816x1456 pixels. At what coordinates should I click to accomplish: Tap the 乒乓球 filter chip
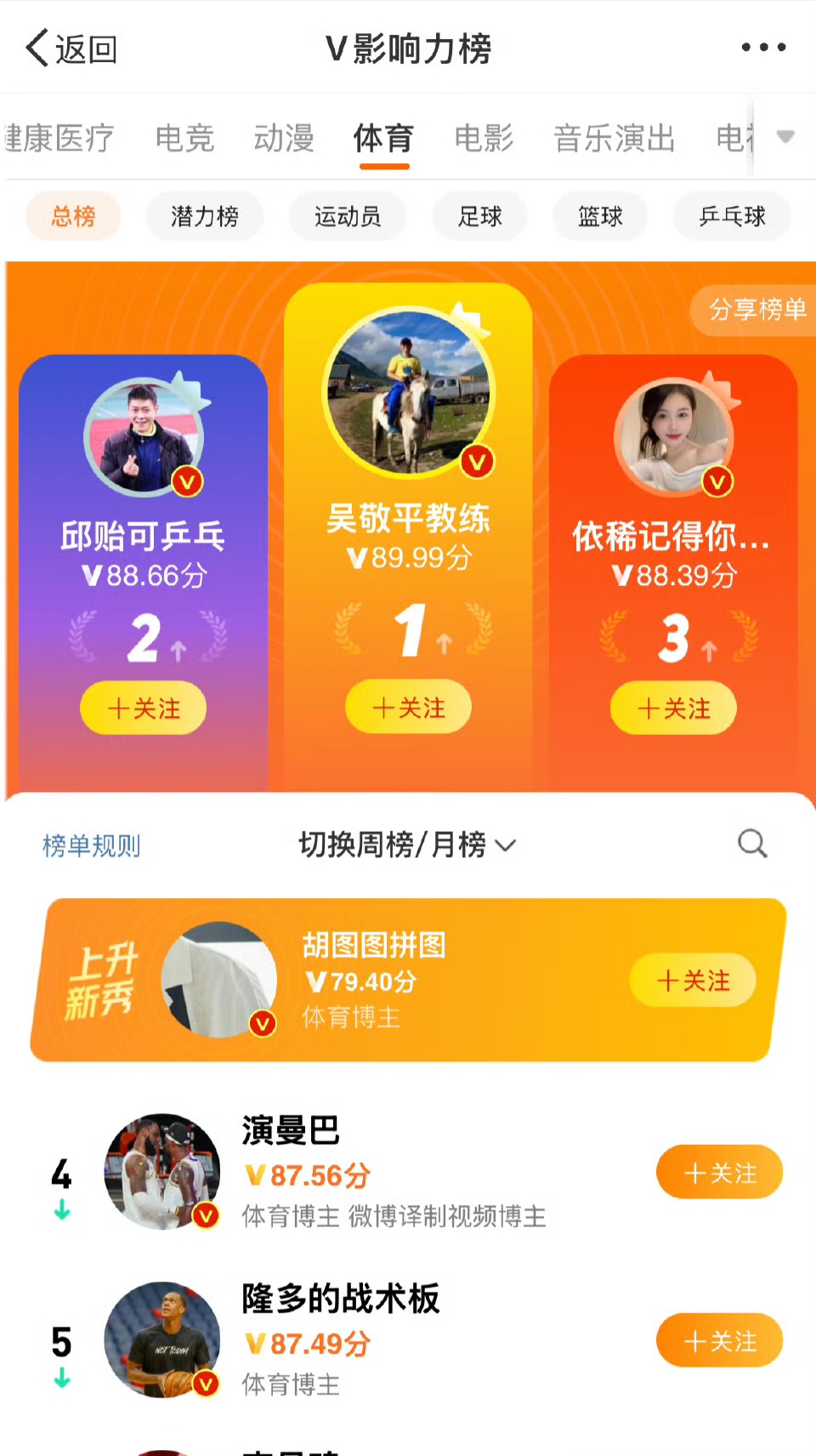(x=732, y=217)
